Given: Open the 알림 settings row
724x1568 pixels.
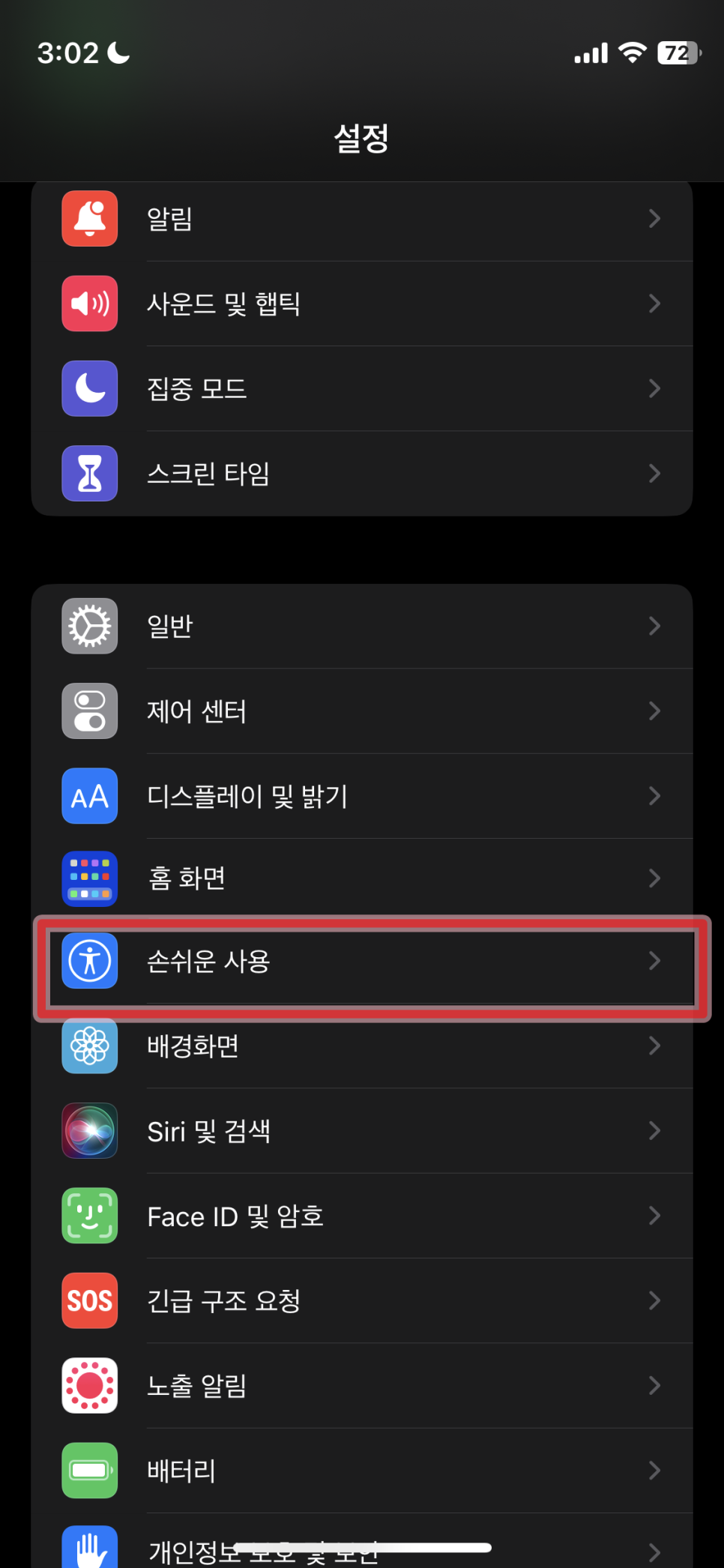Looking at the screenshot, I should [x=361, y=219].
